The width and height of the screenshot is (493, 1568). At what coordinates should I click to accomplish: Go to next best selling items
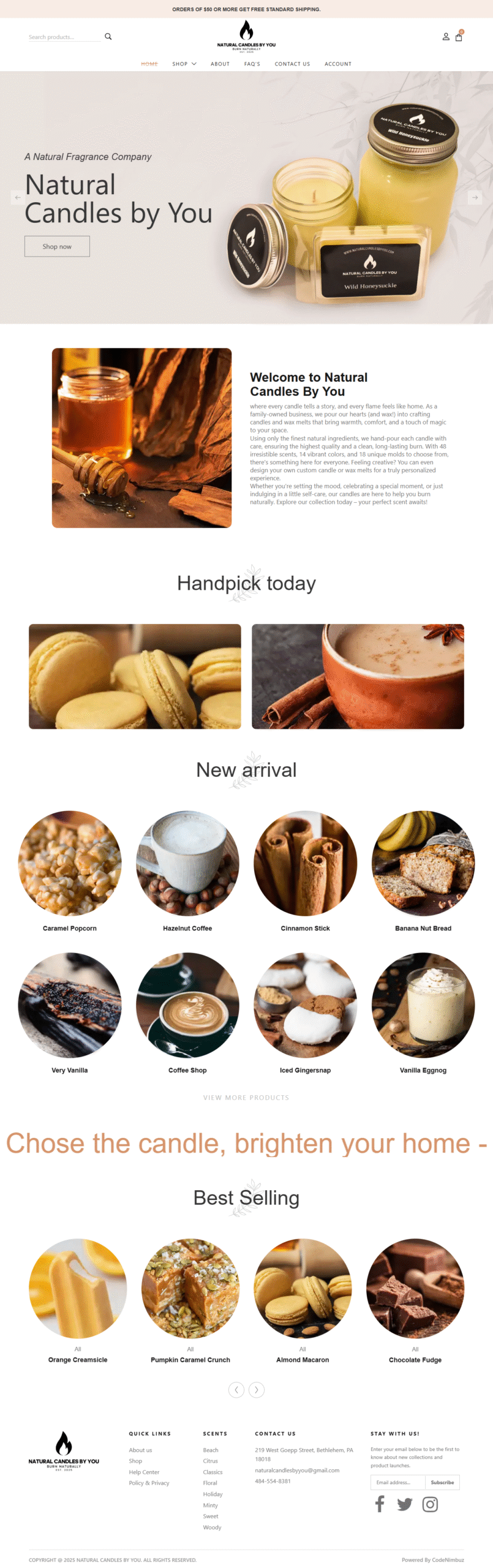[x=256, y=1389]
